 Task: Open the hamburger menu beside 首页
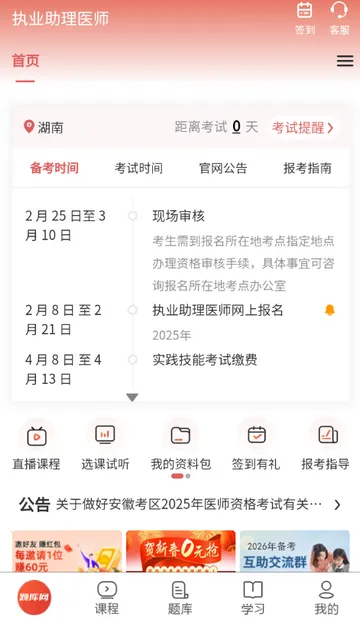click(x=345, y=61)
